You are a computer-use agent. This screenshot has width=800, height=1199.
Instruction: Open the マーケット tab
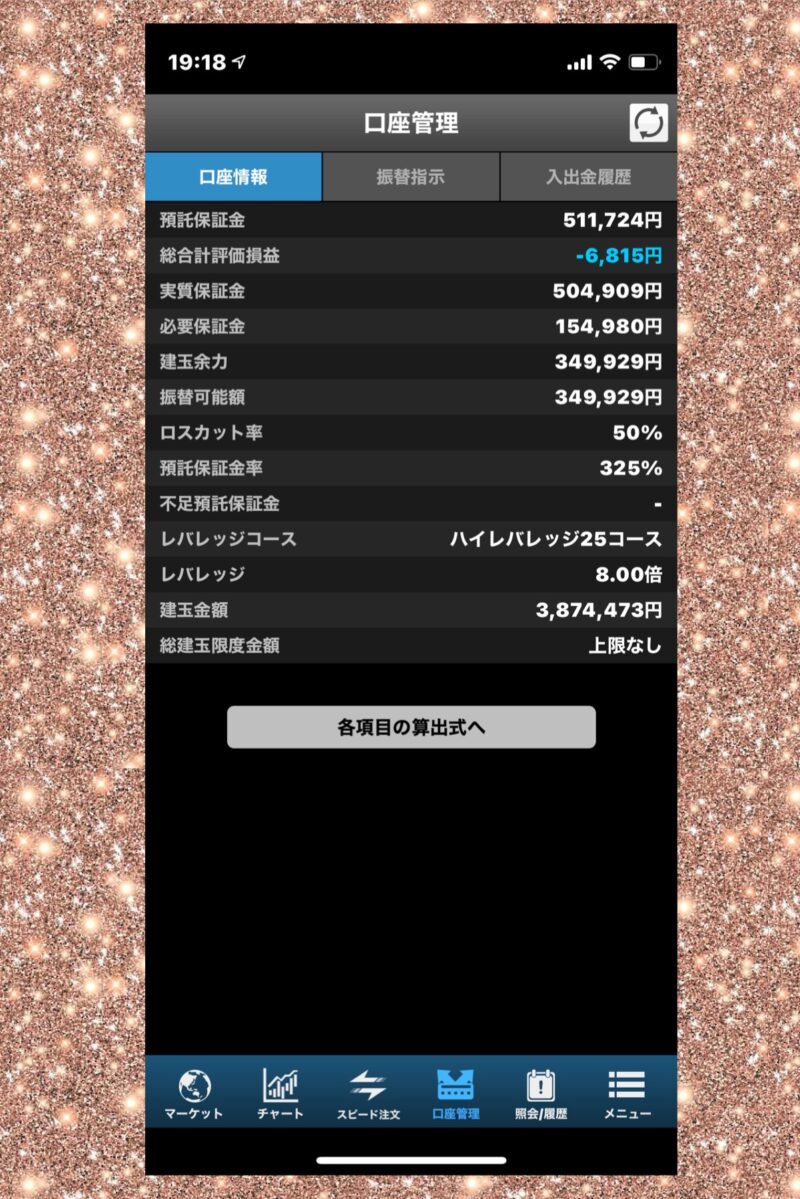194,1093
